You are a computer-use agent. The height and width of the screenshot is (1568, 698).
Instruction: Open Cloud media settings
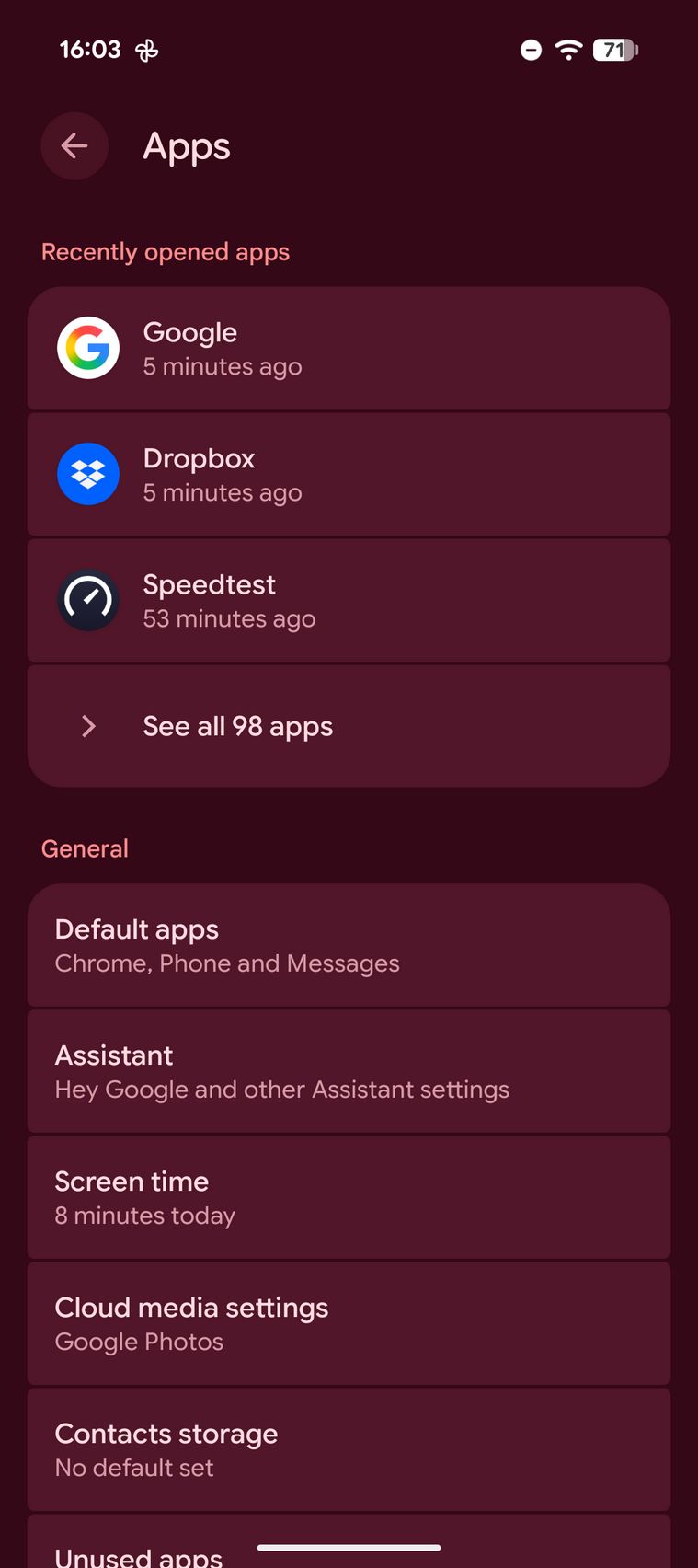point(349,1323)
